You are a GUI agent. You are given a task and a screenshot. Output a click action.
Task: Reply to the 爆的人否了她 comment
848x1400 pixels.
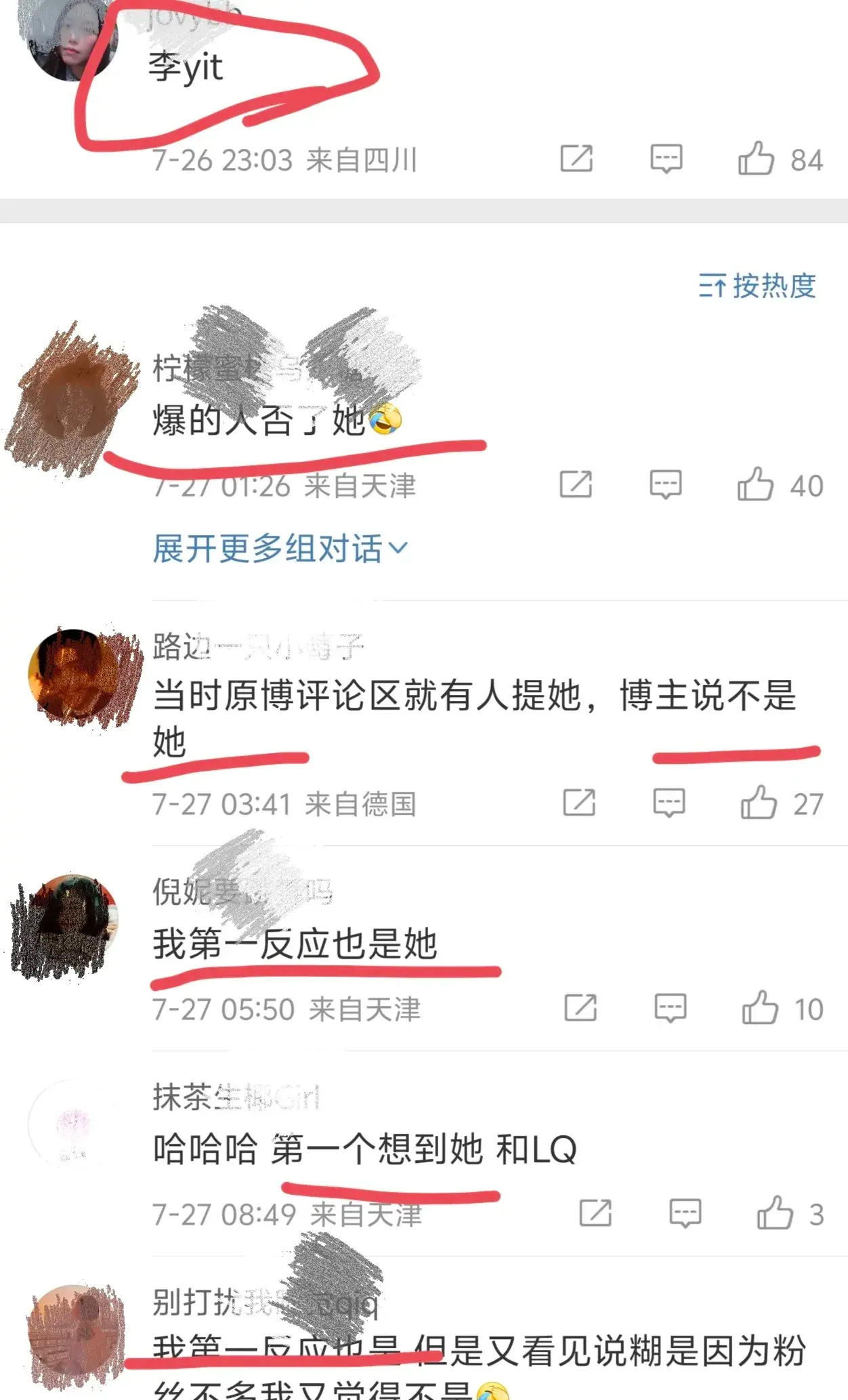point(665,485)
